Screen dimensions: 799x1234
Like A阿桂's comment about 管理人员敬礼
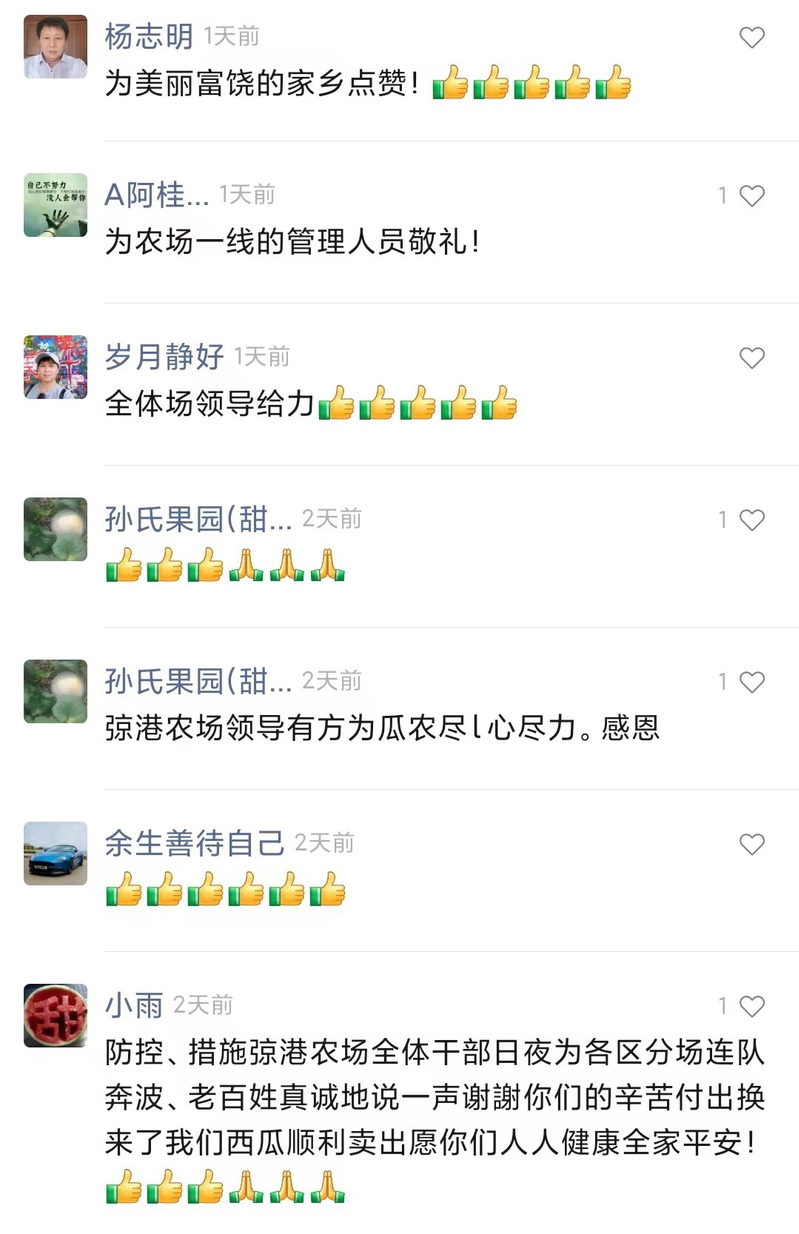pyautogui.click(x=751, y=196)
